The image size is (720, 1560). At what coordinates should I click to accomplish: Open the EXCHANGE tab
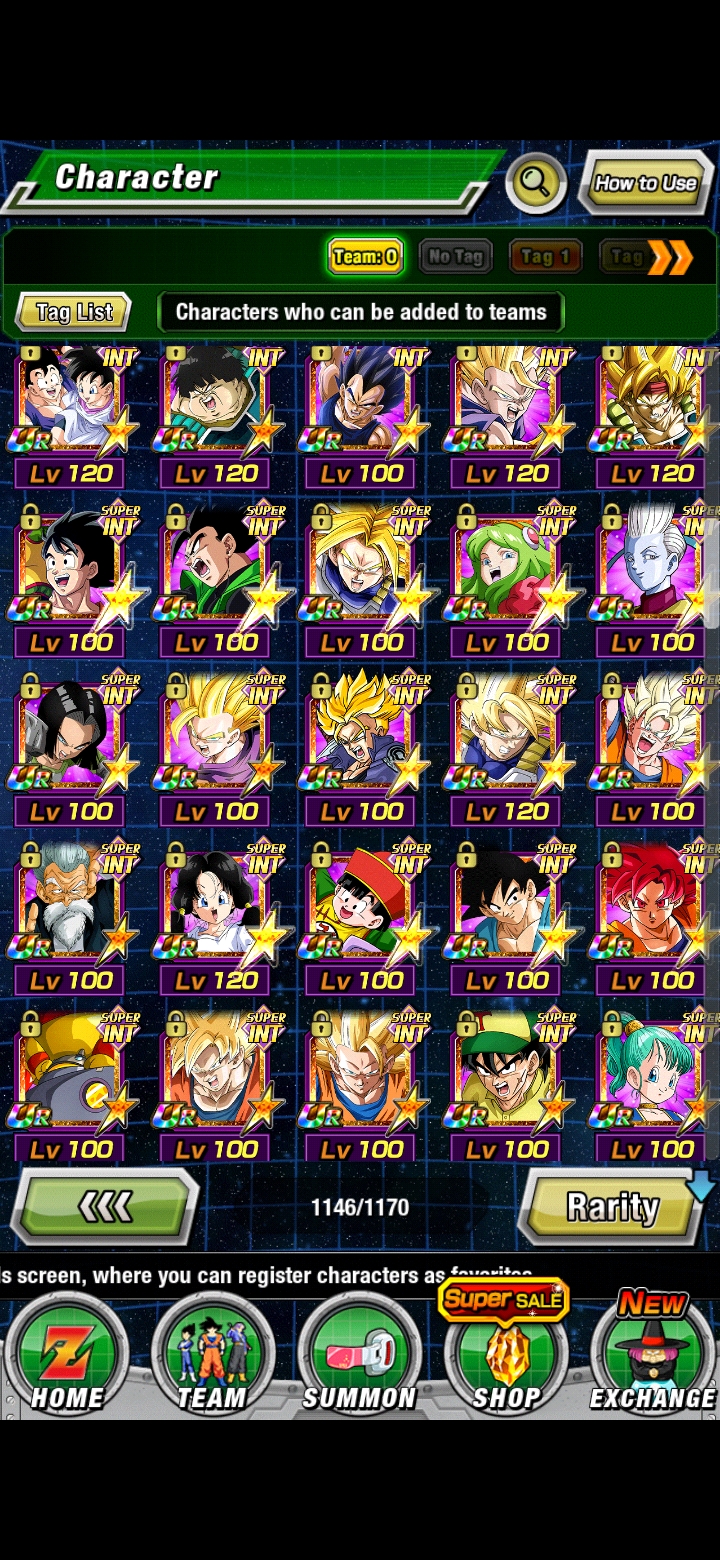click(652, 1355)
